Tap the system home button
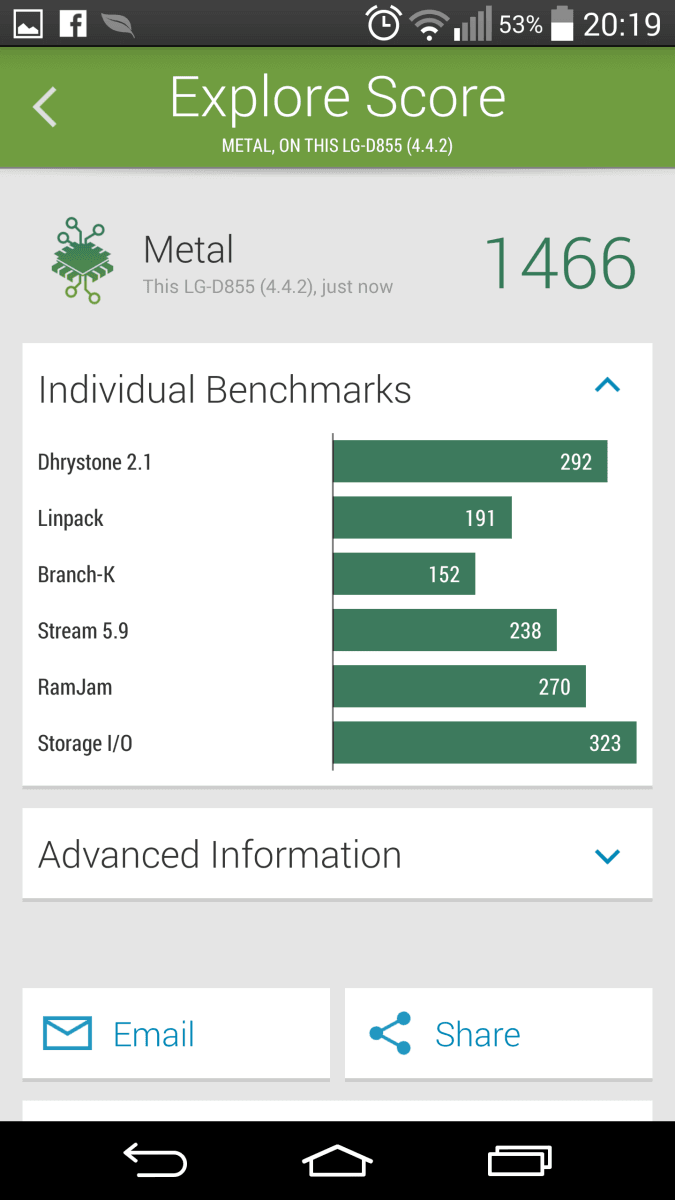 pyautogui.click(x=337, y=1160)
